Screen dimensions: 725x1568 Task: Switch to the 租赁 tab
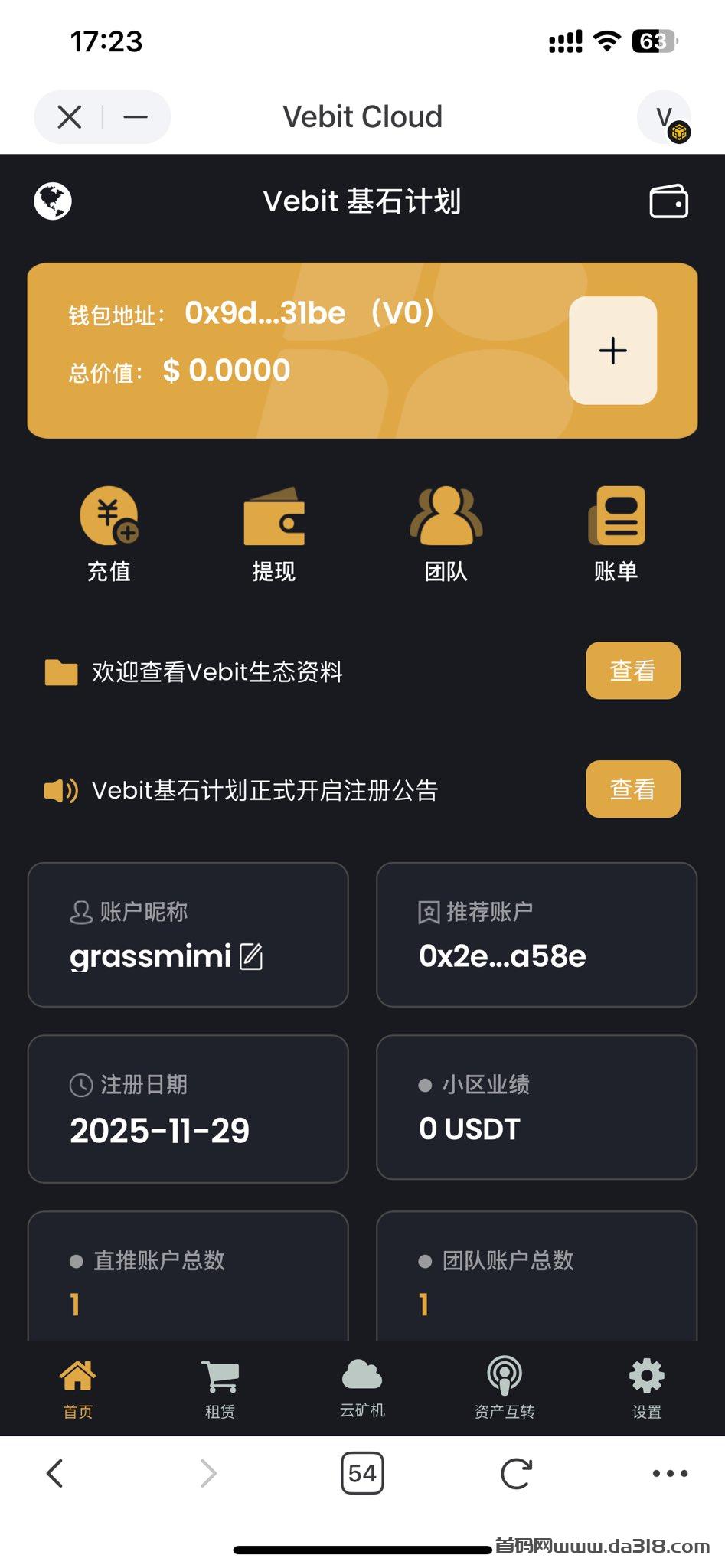(x=220, y=1388)
